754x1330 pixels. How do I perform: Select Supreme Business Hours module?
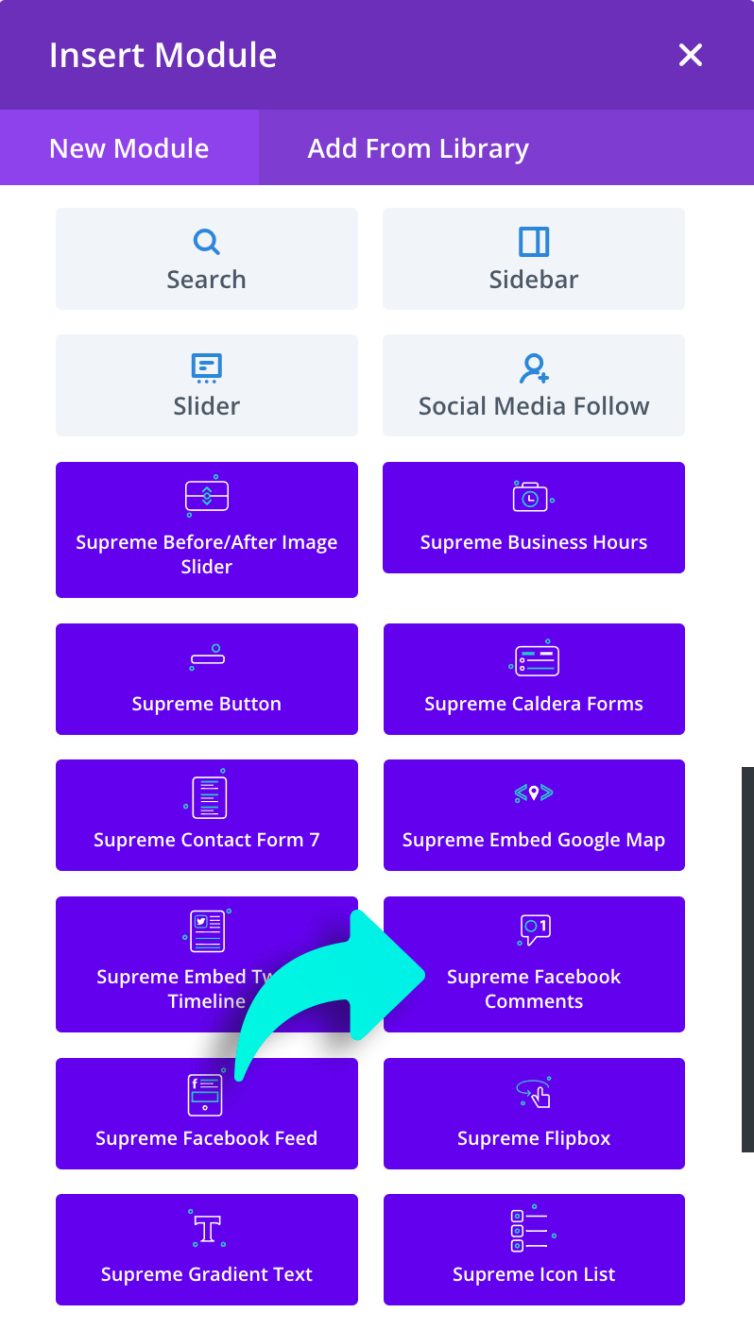point(533,518)
